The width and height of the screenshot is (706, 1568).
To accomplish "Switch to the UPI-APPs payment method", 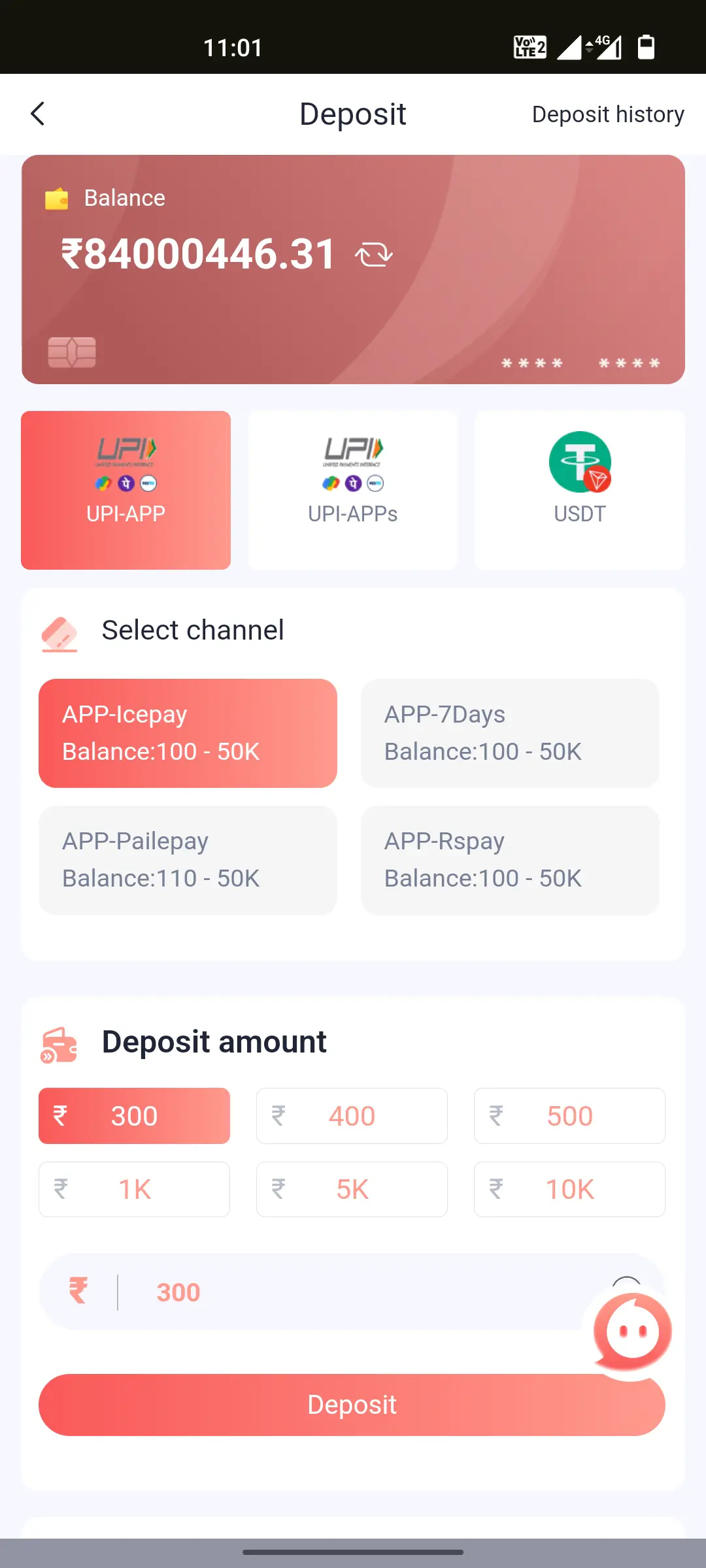I will click(352, 490).
